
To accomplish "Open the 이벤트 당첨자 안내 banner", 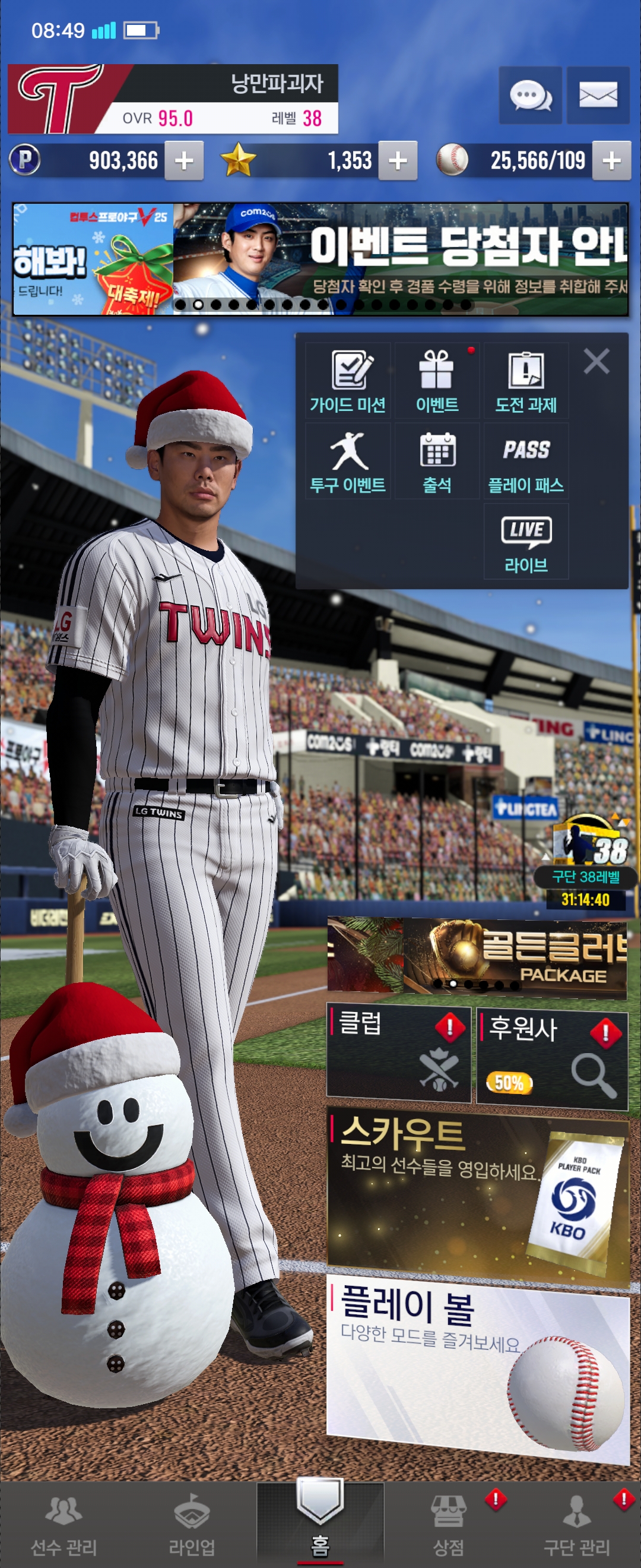I will click(401, 260).
